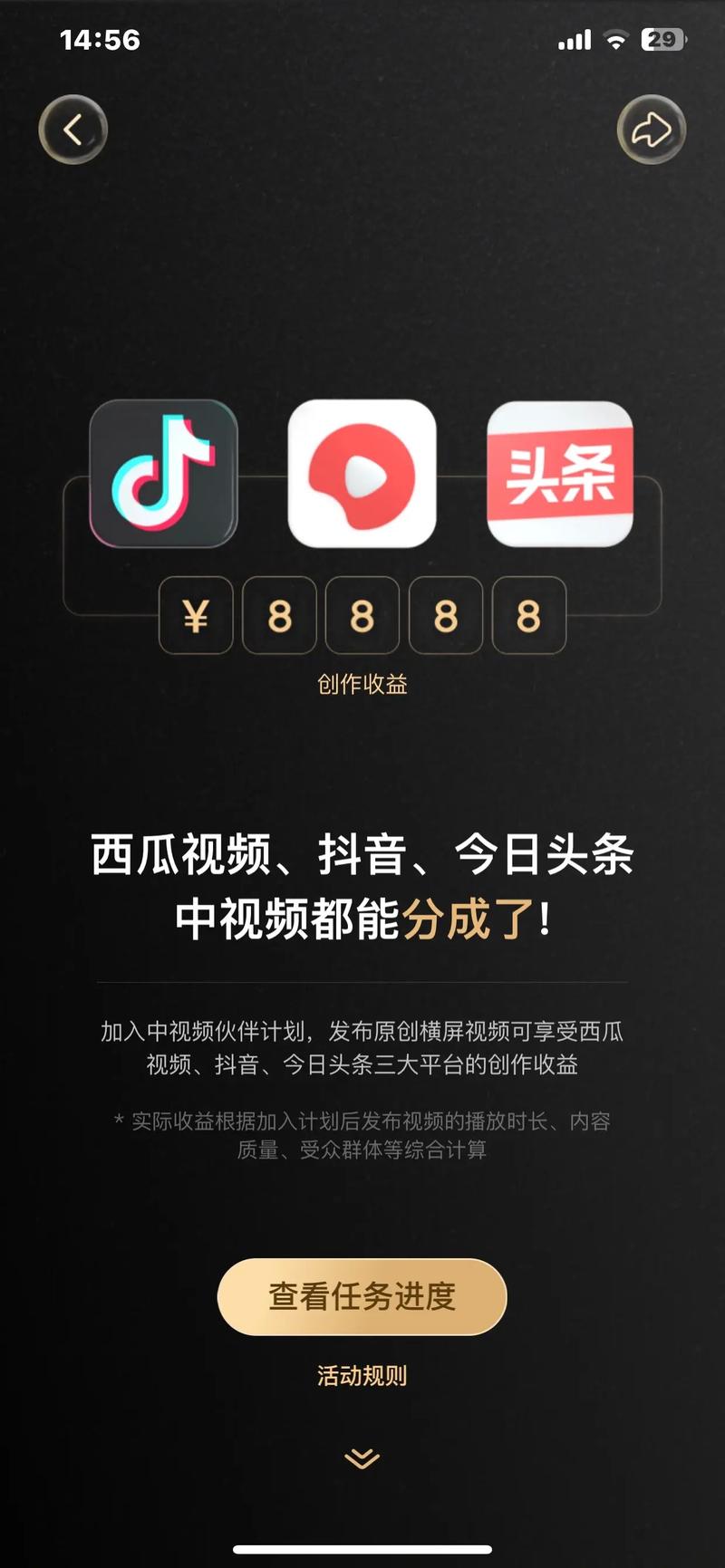The image size is (725, 1568).
Task: Share this page via arrow icon
Action: (x=651, y=130)
